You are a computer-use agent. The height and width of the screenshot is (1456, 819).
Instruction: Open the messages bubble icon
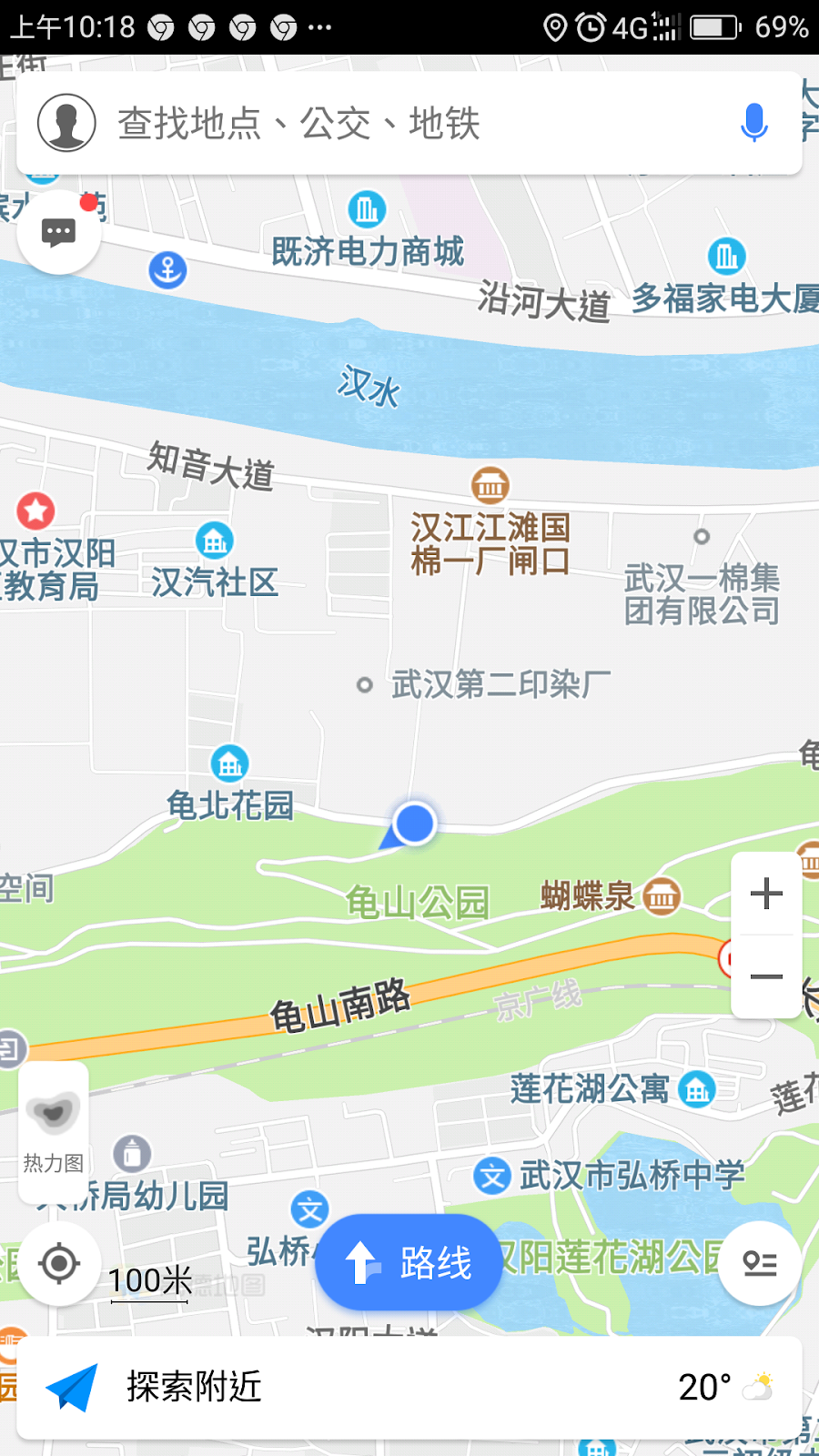click(x=58, y=233)
